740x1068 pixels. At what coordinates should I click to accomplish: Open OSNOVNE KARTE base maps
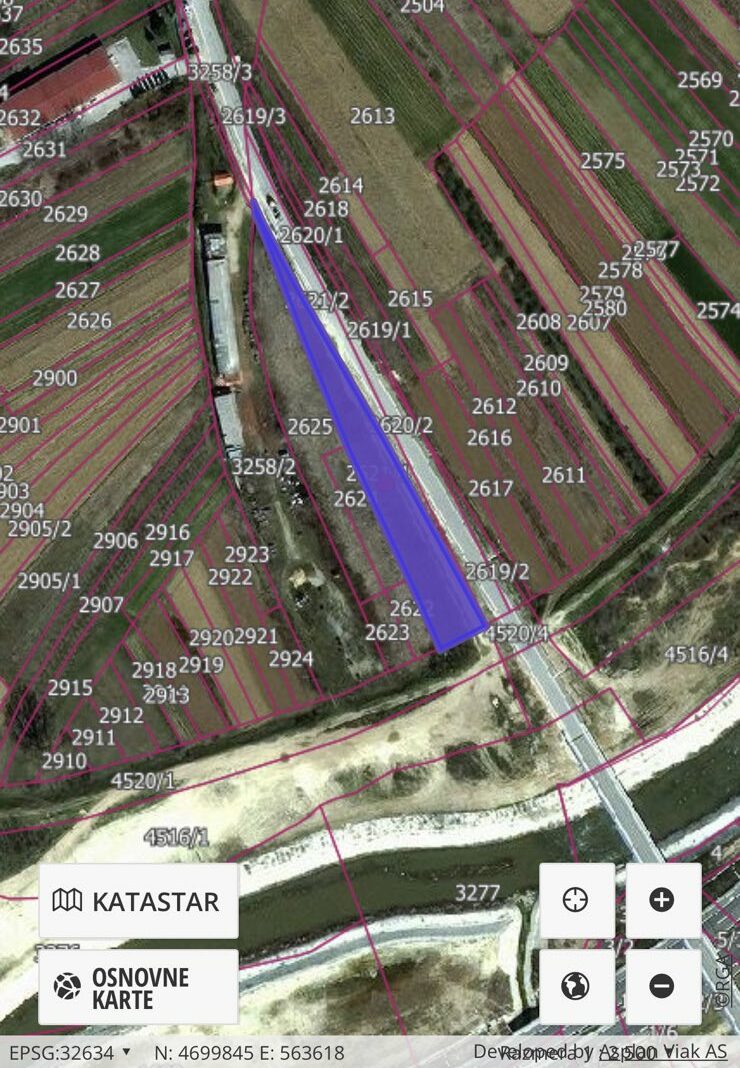click(138, 987)
